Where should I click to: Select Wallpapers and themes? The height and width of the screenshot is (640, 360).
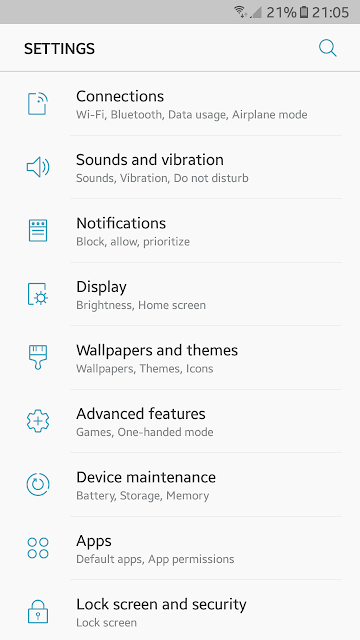[180, 358]
